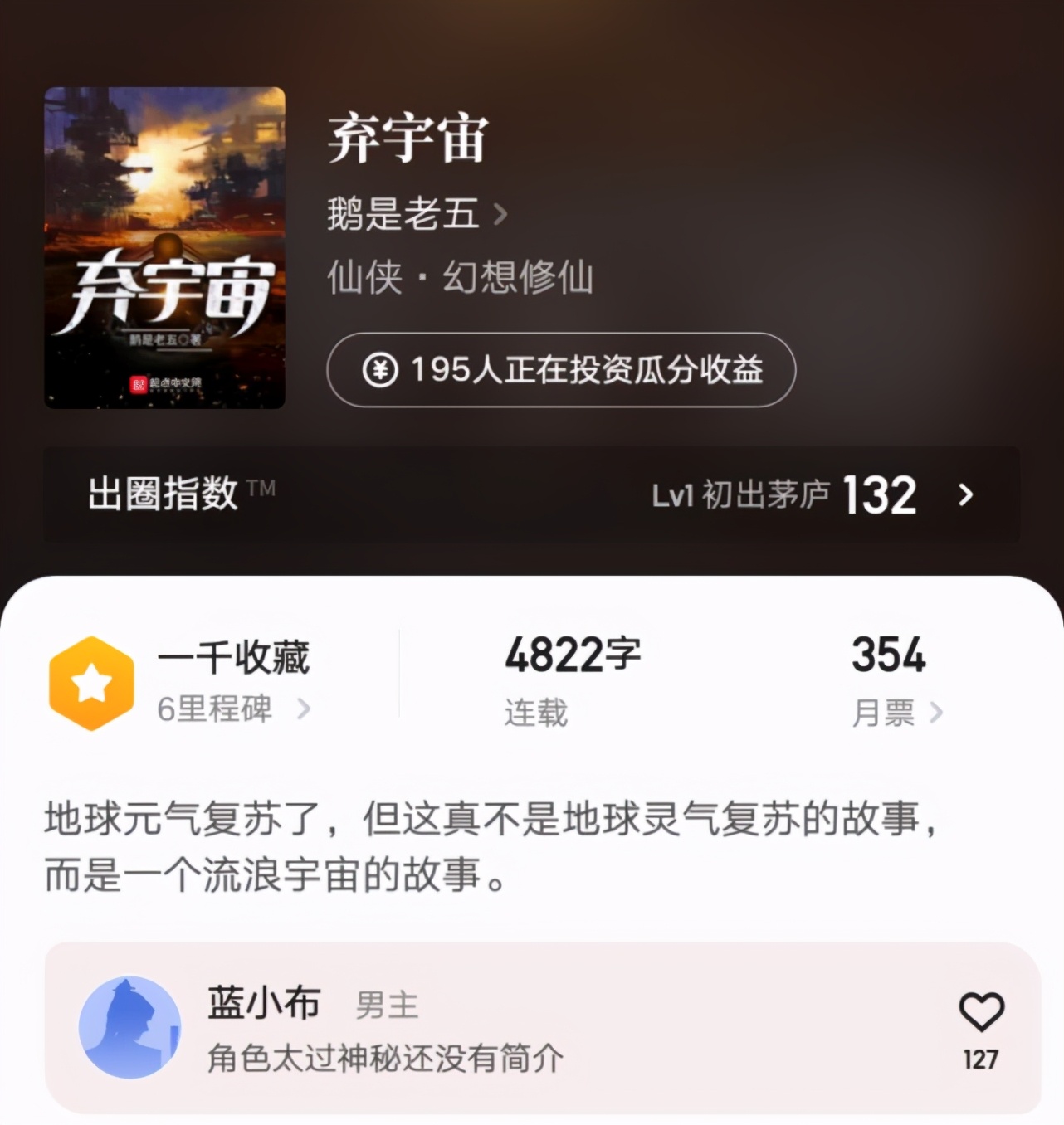Open the 195人正在投资瓜分收益 button
This screenshot has width=1064, height=1125.
[x=563, y=372]
